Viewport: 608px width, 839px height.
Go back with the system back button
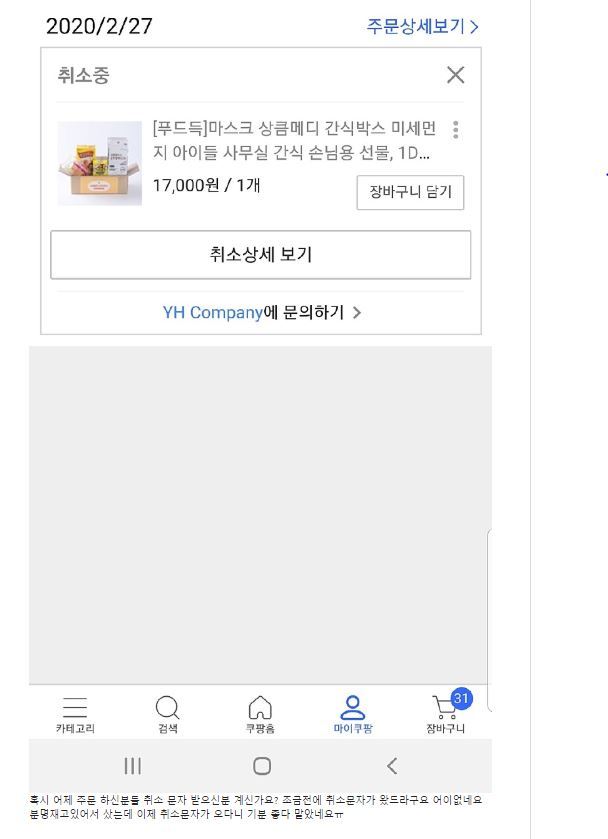pos(392,766)
